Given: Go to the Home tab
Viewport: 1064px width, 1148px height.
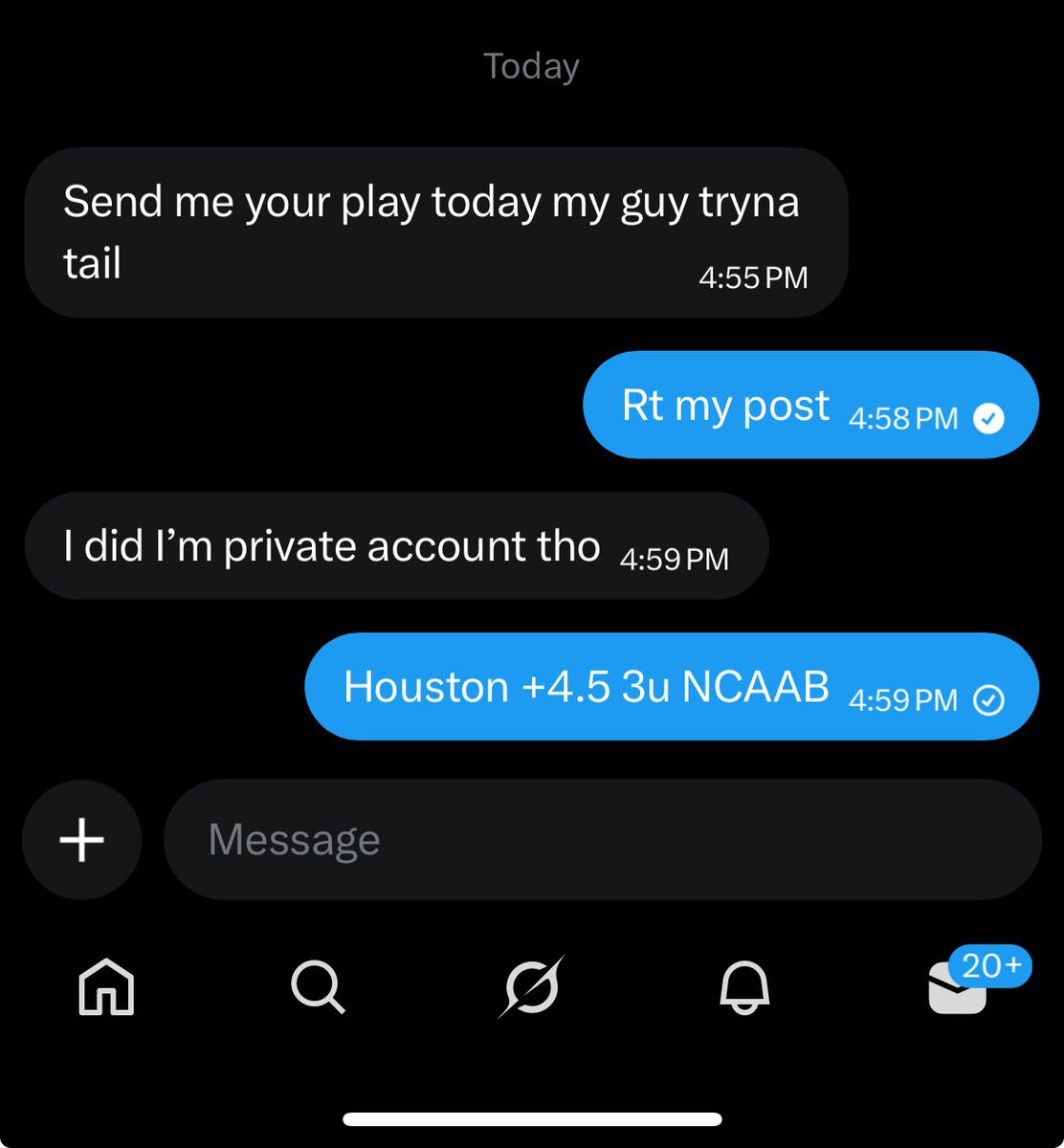Looking at the screenshot, I should [106, 986].
